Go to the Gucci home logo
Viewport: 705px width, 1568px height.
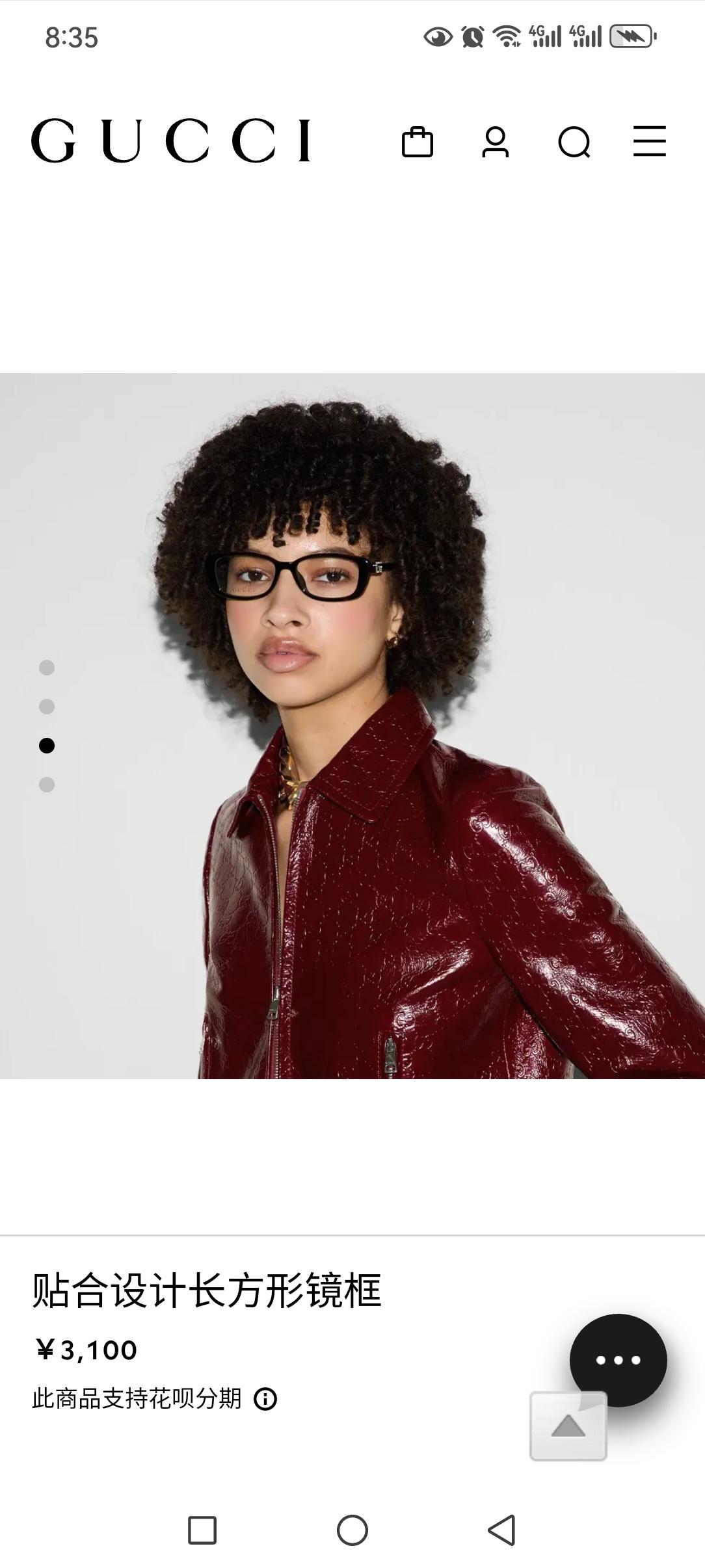(171, 140)
